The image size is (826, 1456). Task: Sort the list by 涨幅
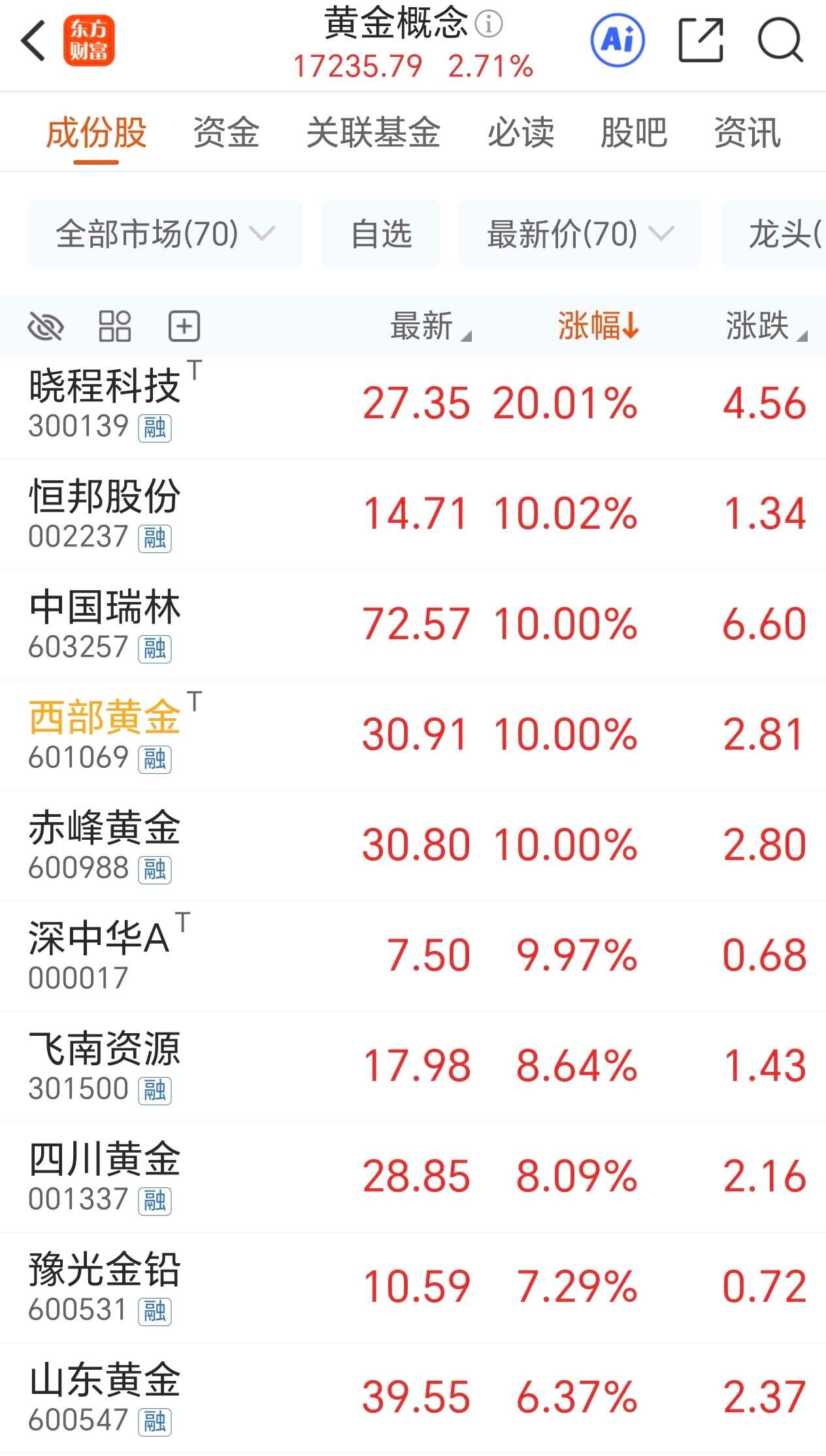pyautogui.click(x=597, y=326)
